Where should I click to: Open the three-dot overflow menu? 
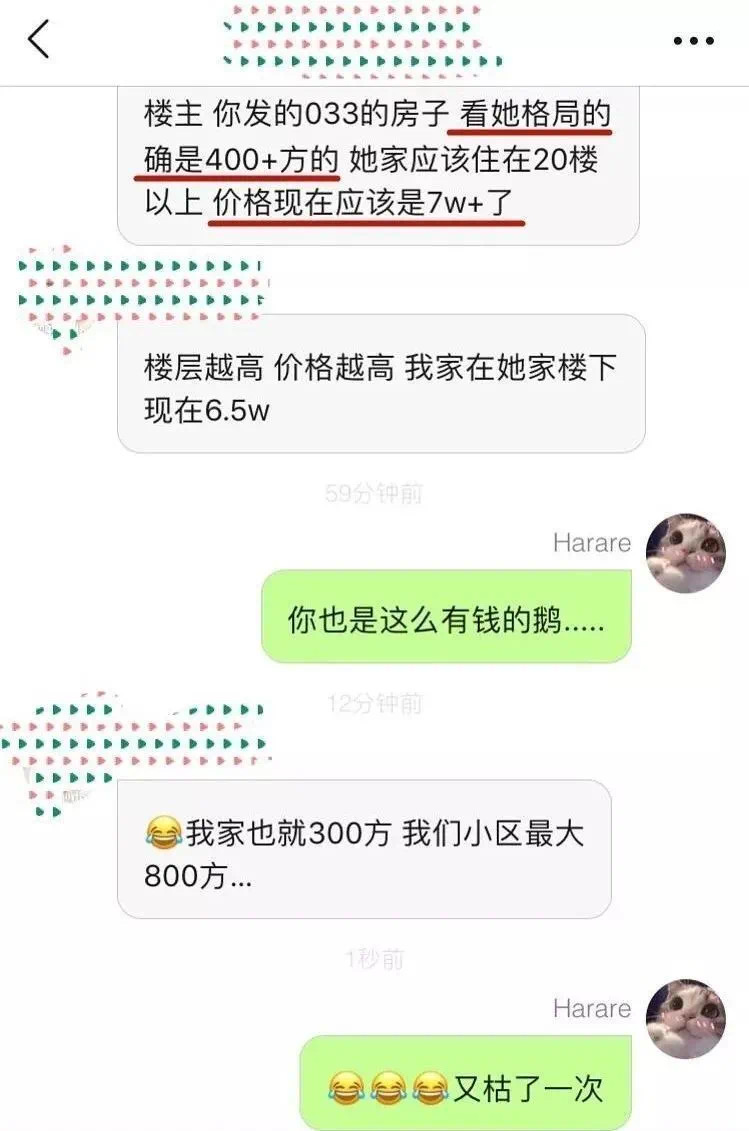coord(693,41)
